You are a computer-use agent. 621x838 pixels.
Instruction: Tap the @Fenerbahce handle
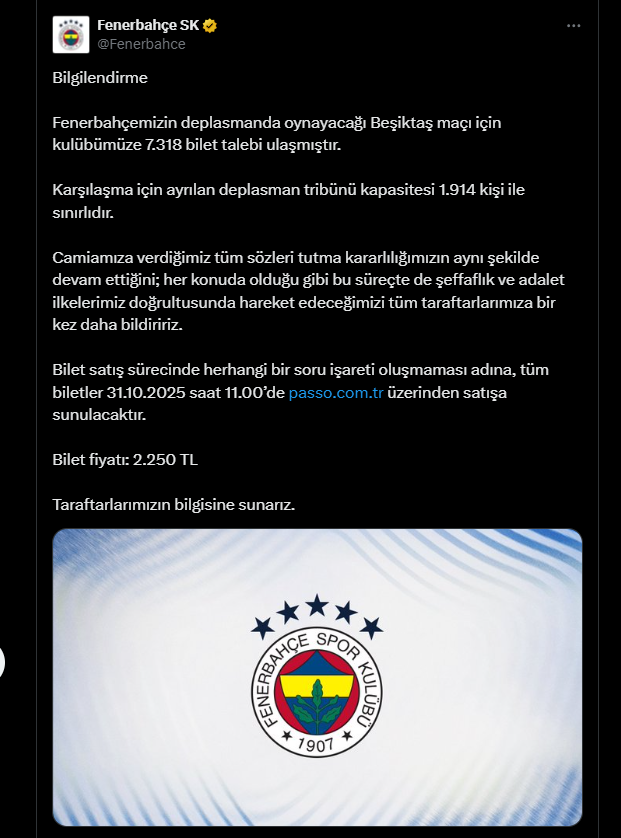[x=141, y=44]
